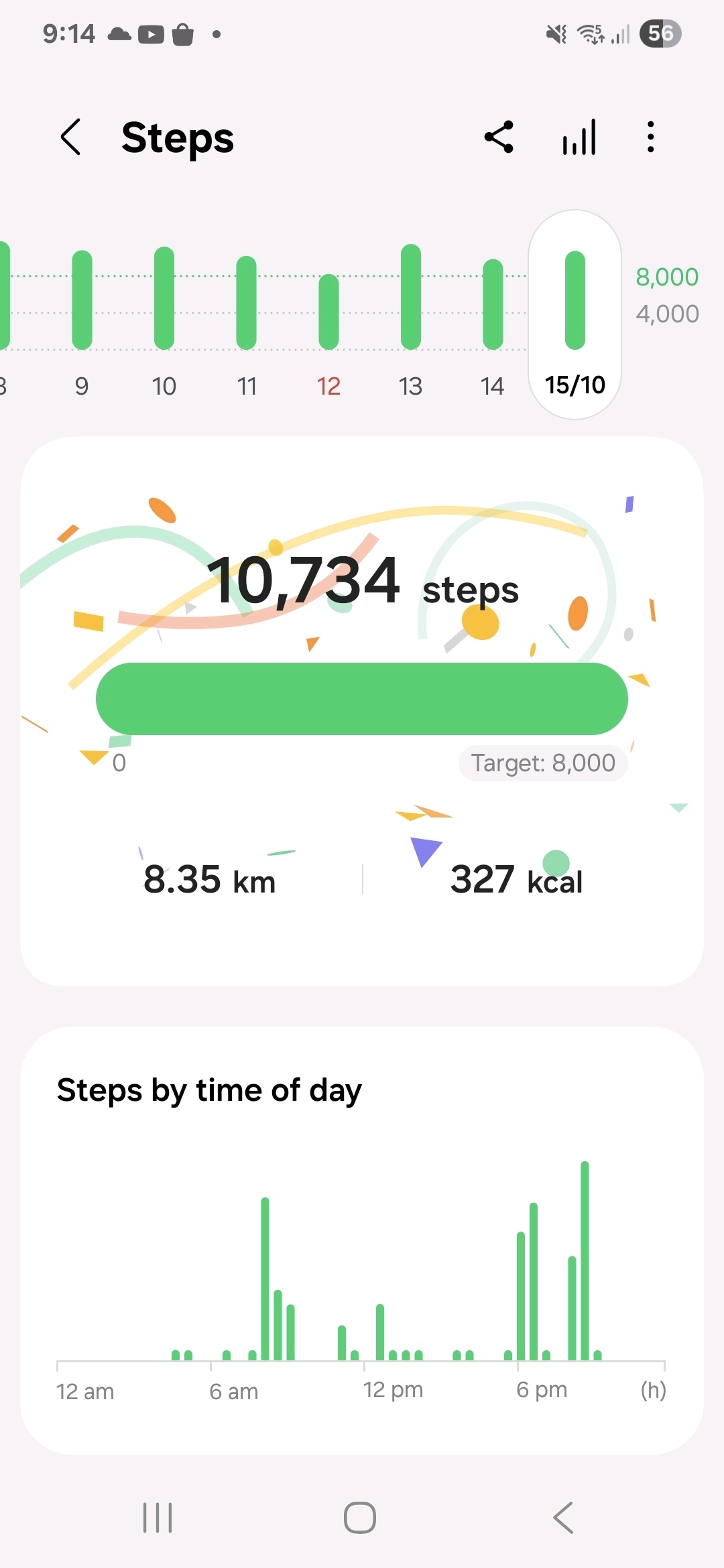
Task: Share today's step count
Action: click(x=499, y=137)
